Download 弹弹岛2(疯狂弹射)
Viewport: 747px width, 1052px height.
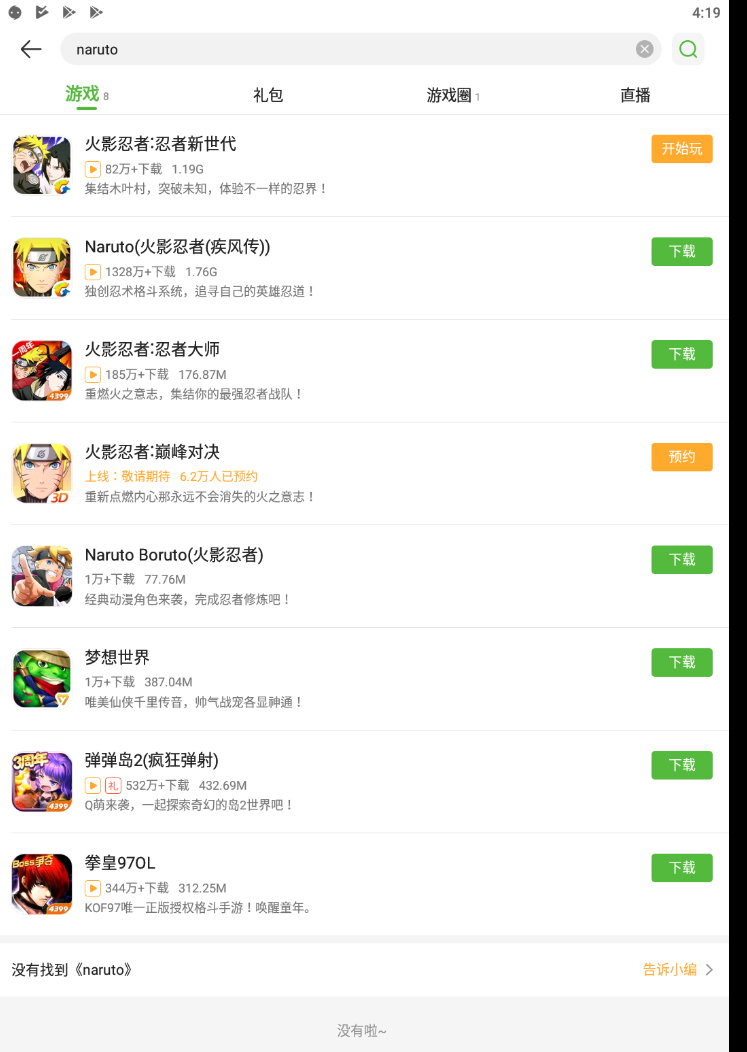coord(682,765)
